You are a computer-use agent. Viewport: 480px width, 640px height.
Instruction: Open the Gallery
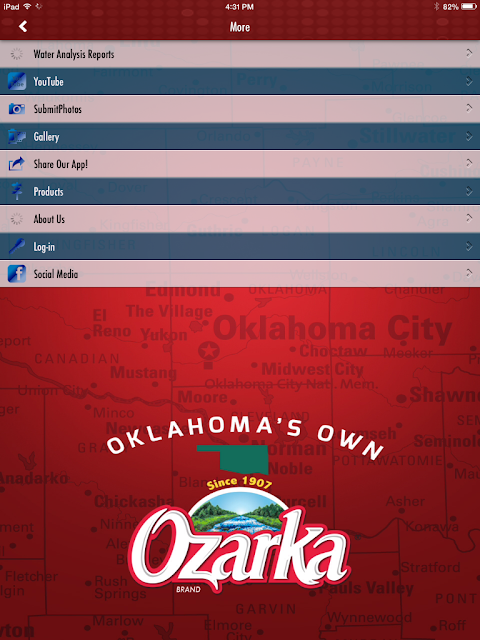[240, 136]
